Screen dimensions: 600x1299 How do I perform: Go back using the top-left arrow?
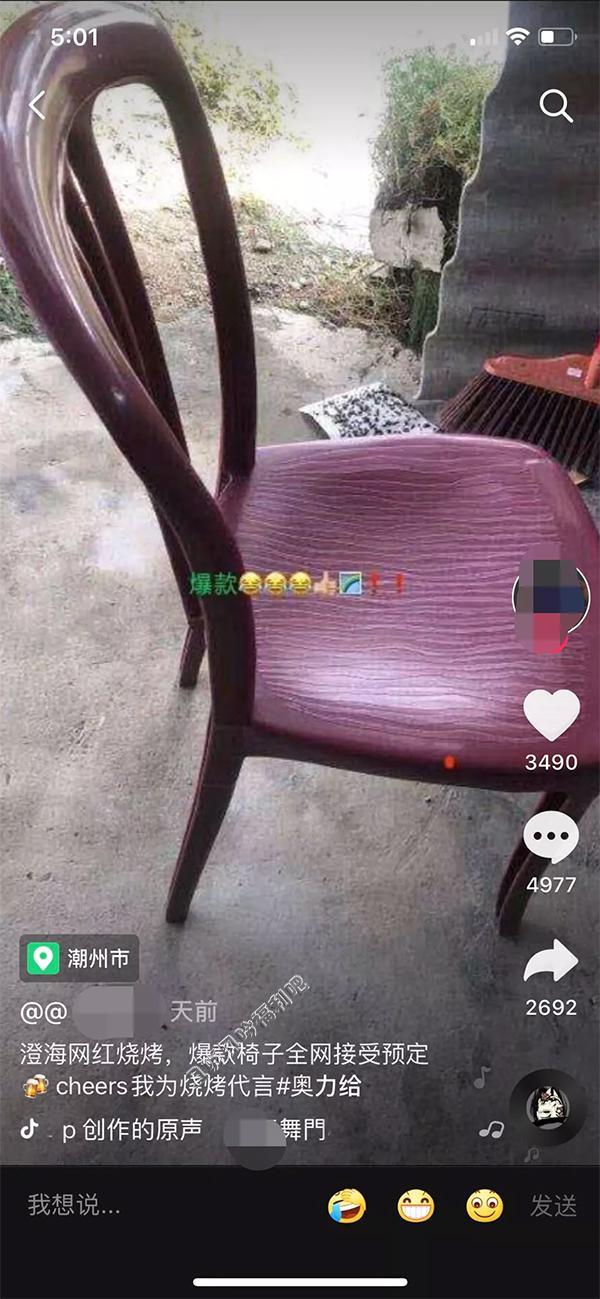[38, 105]
